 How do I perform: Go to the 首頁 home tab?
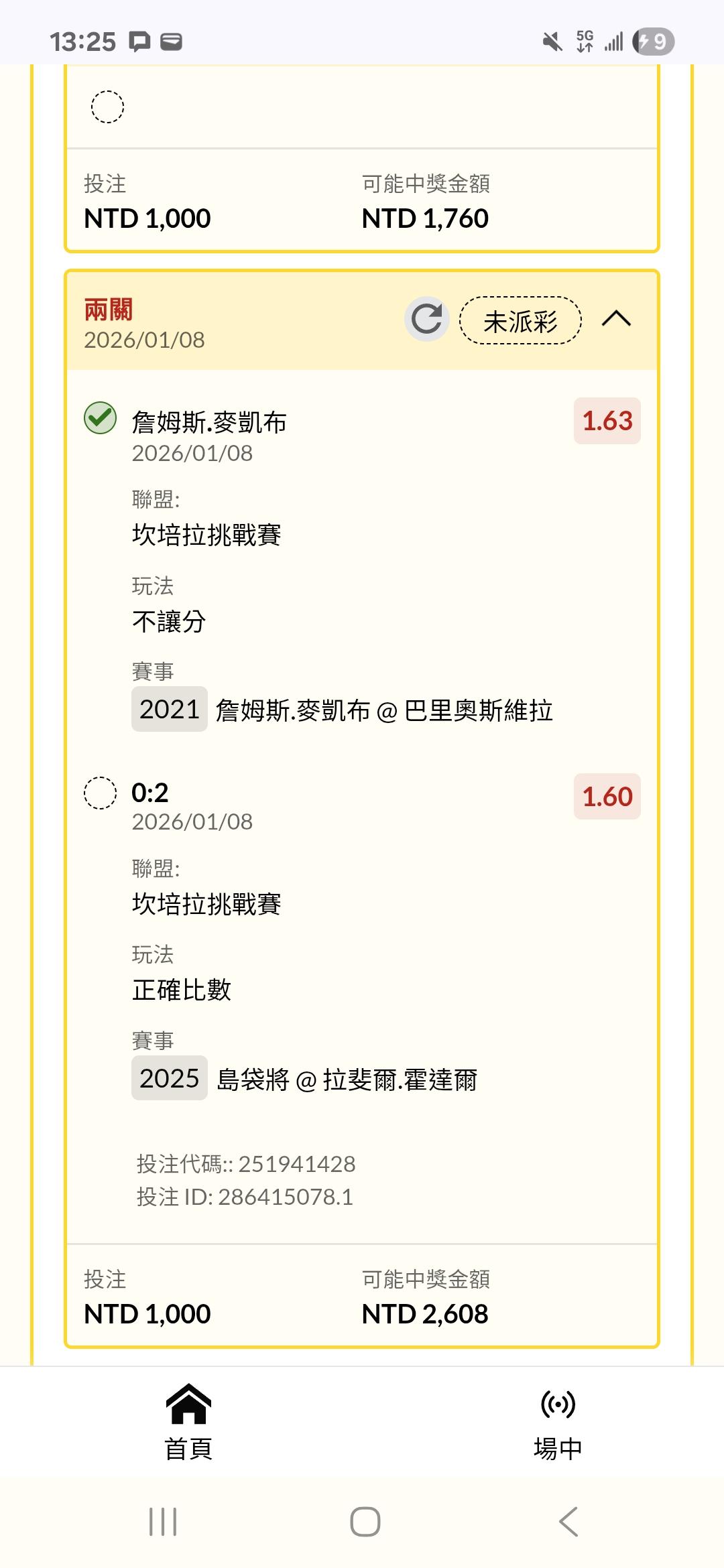coord(188,1422)
